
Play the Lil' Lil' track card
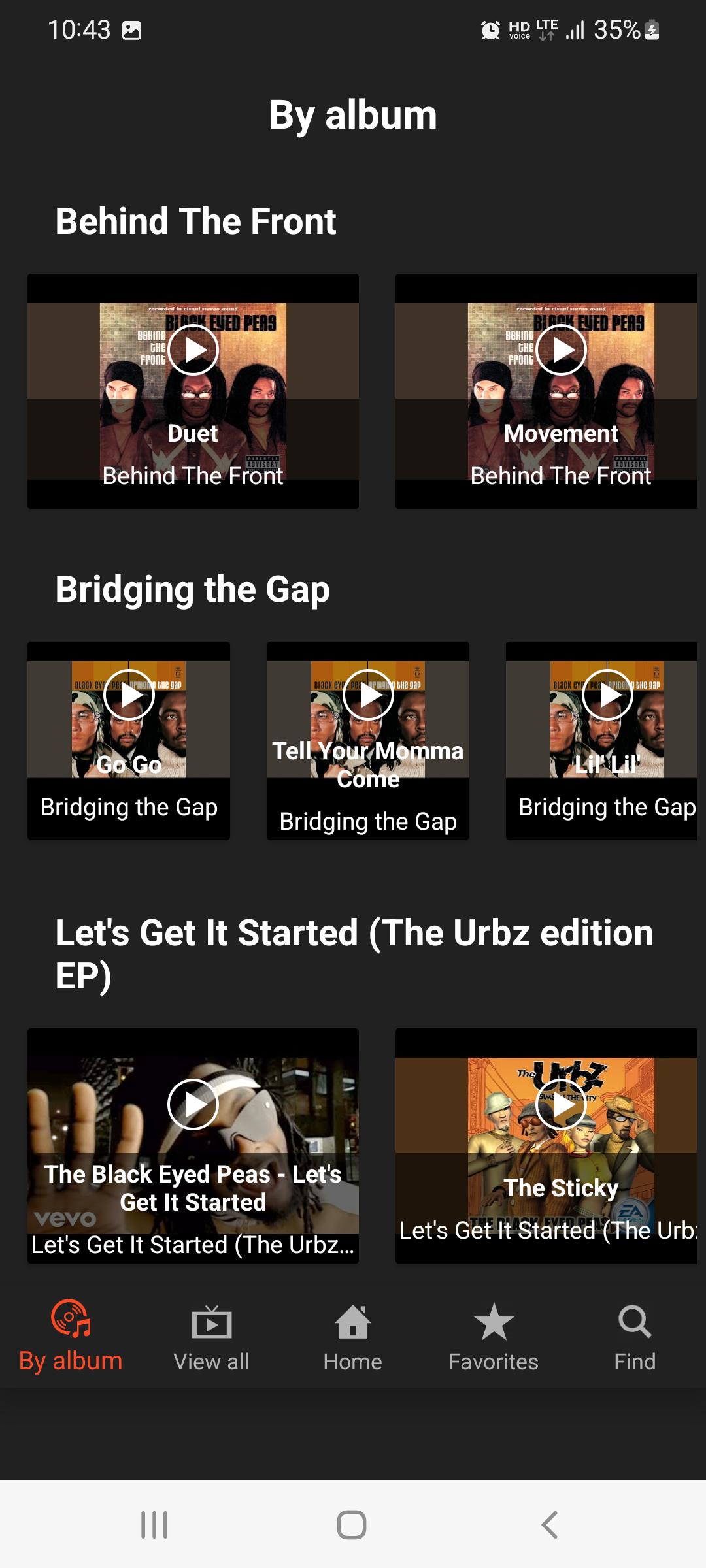(x=607, y=695)
